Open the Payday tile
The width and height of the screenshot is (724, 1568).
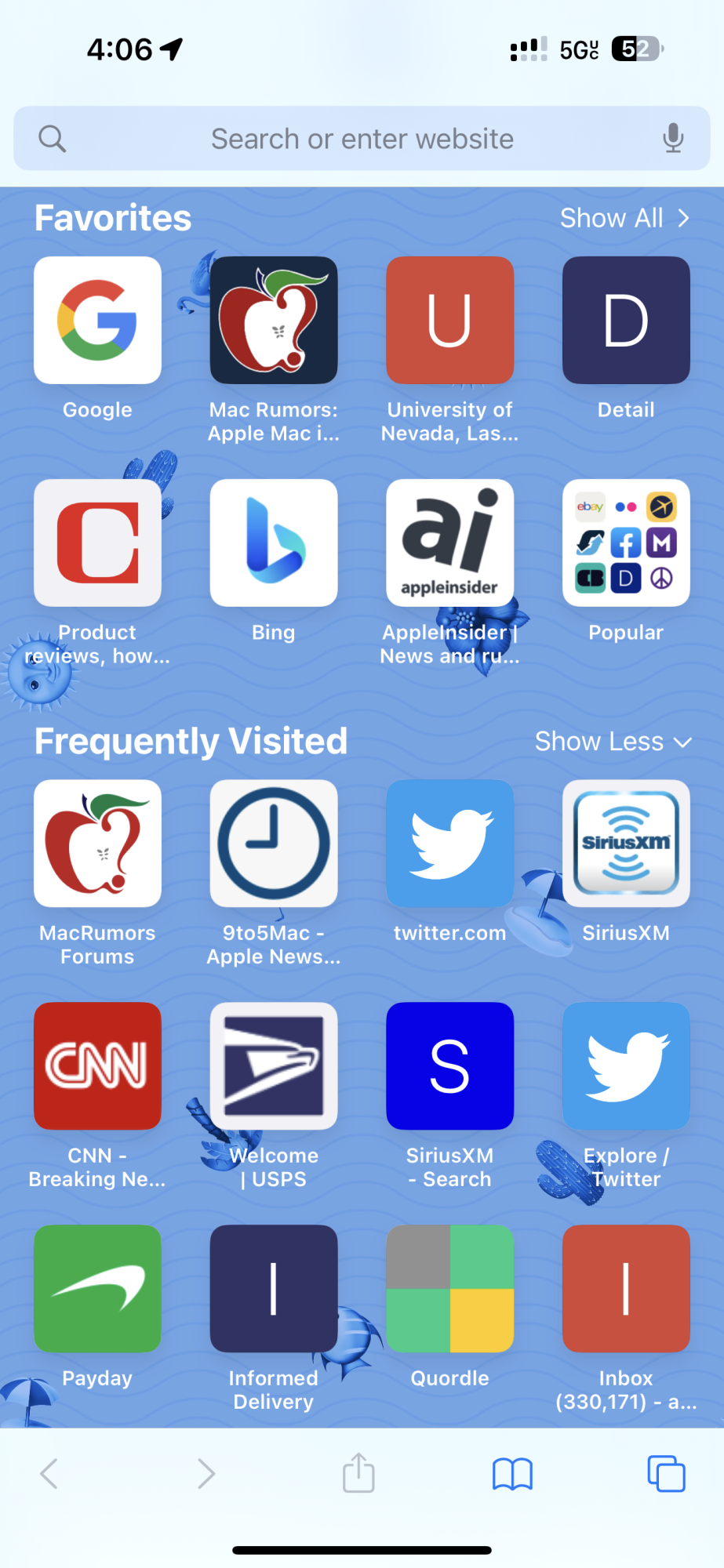(97, 1289)
